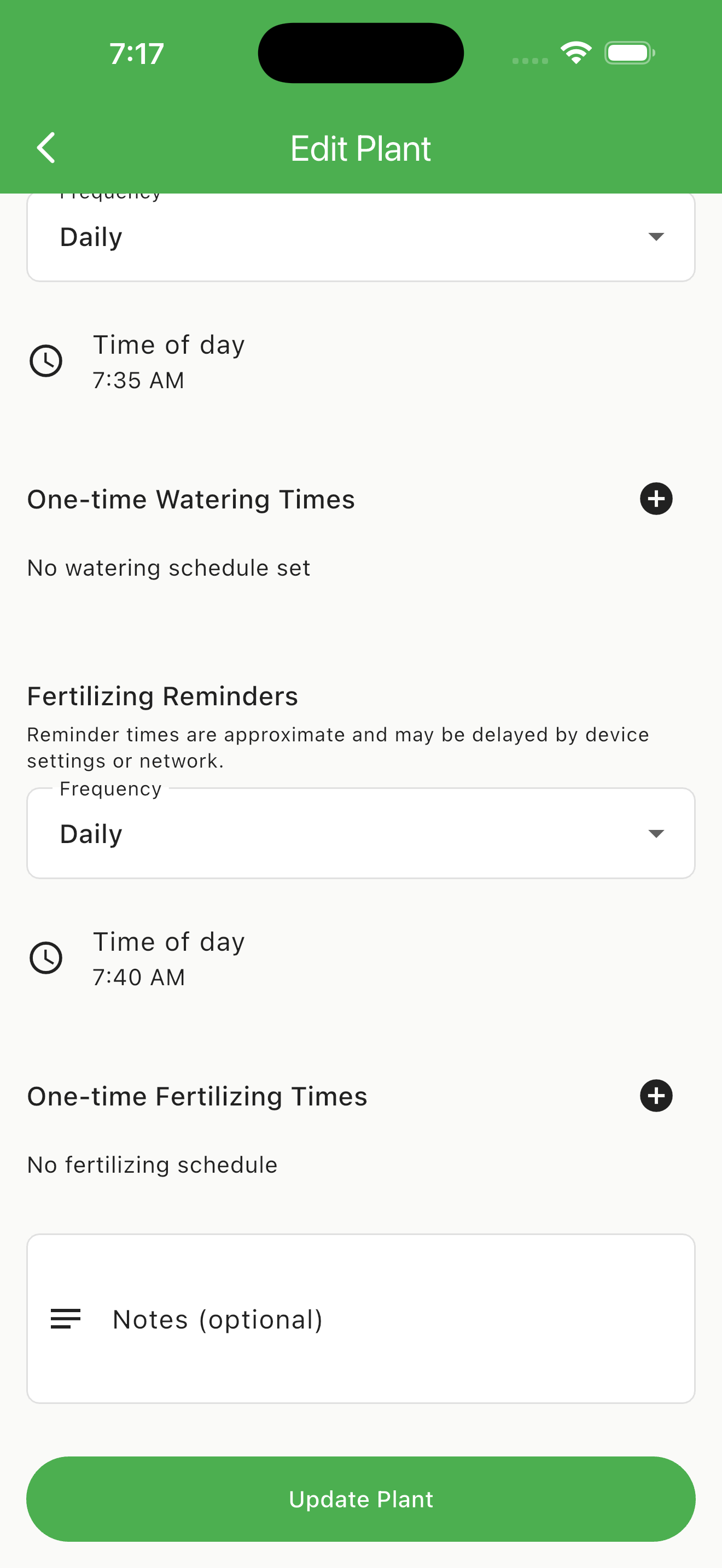Select the Edit Plant screen title
This screenshot has width=722, height=1568.
coord(360,147)
